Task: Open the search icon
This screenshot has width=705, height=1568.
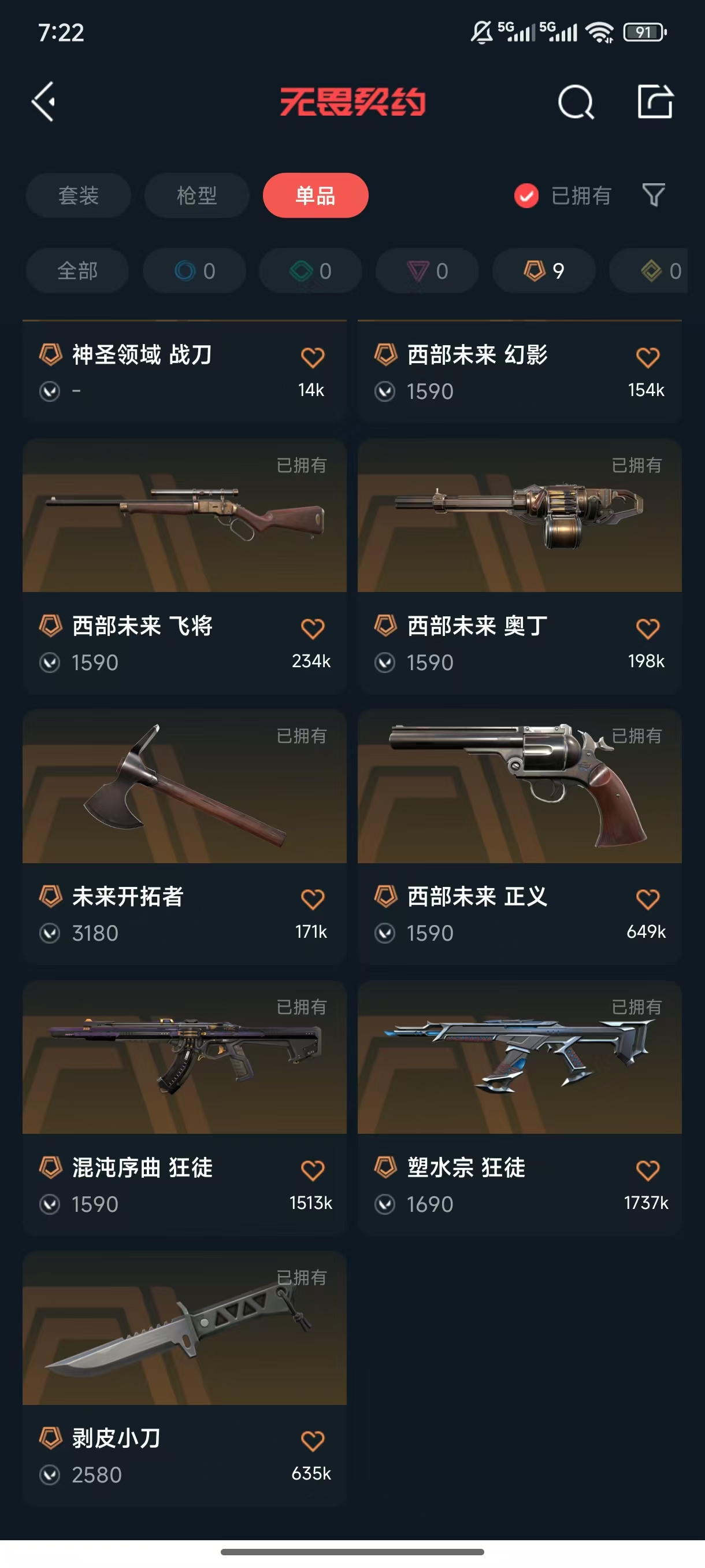Action: pos(575,101)
